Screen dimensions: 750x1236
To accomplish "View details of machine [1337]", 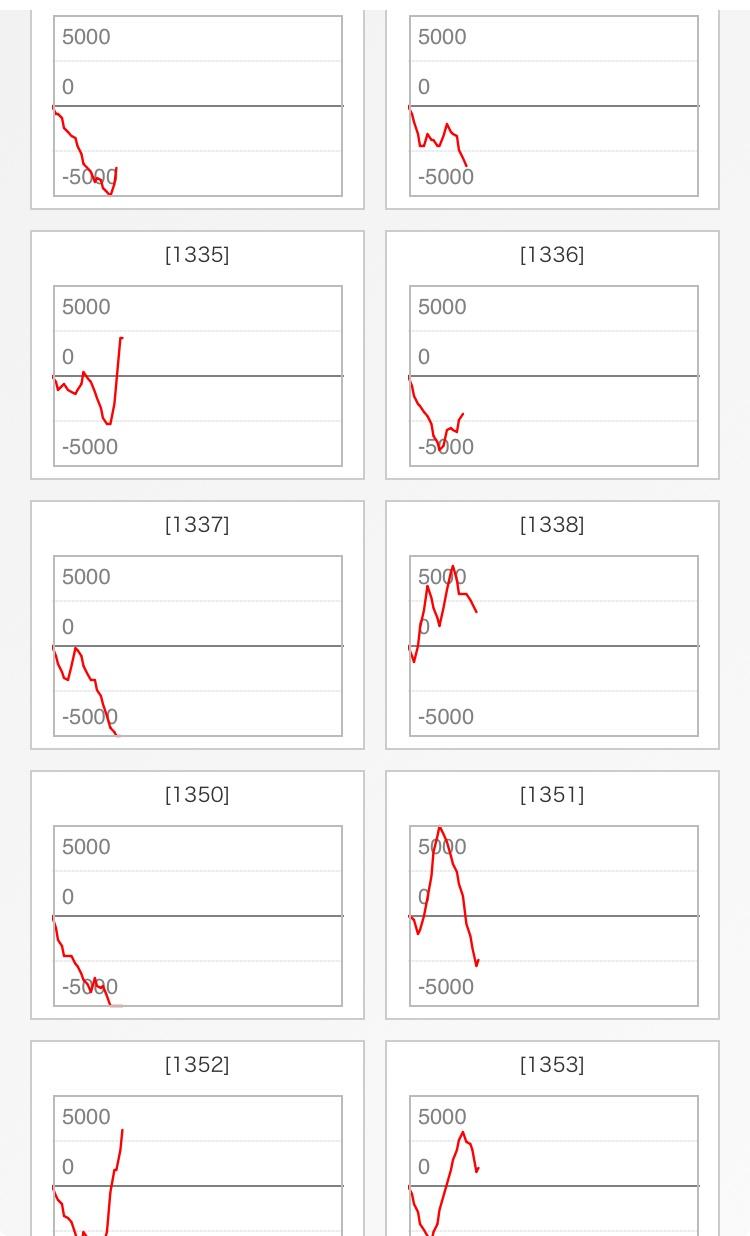I will (197, 625).
